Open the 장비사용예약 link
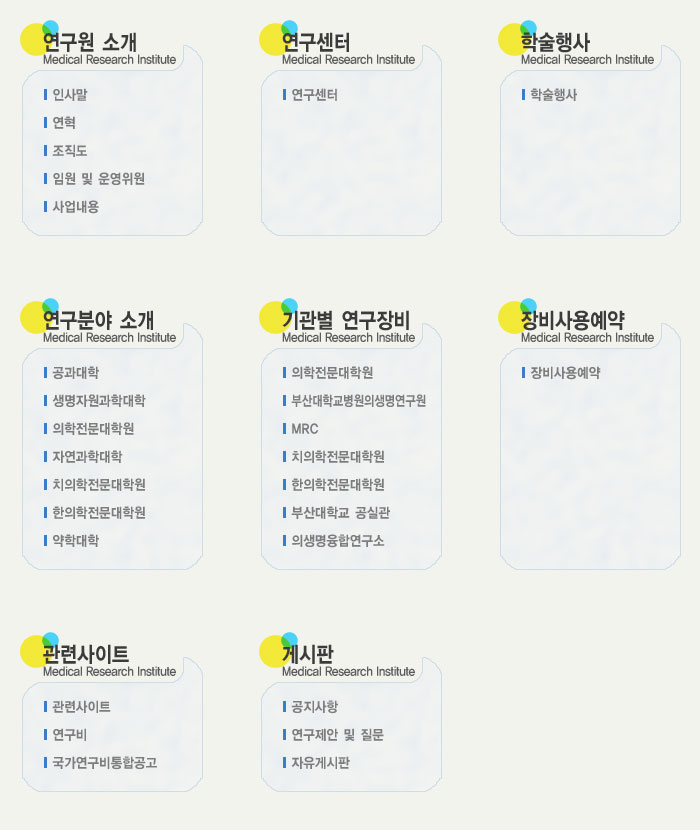This screenshot has height=830, width=700. point(565,373)
